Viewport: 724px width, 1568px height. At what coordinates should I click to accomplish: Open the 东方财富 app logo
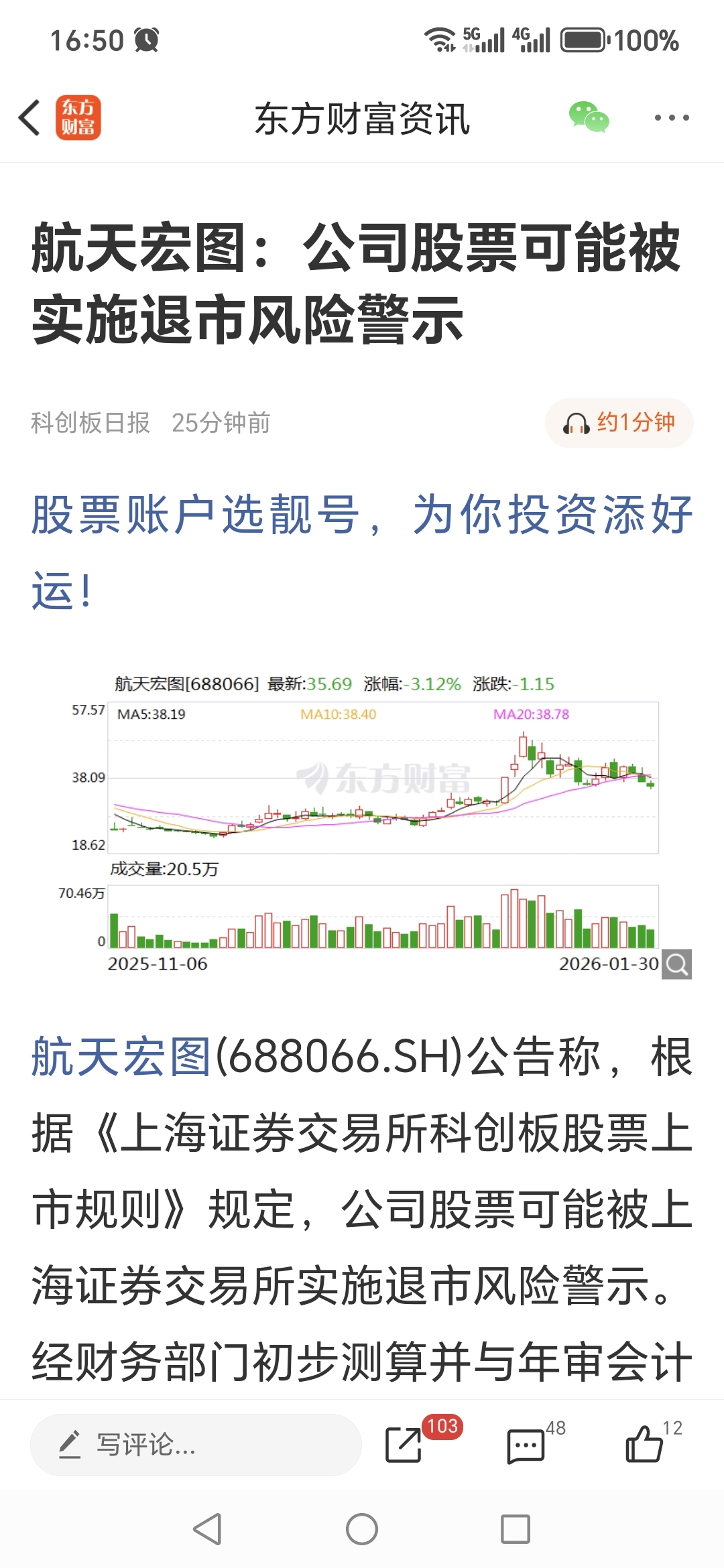[x=78, y=118]
